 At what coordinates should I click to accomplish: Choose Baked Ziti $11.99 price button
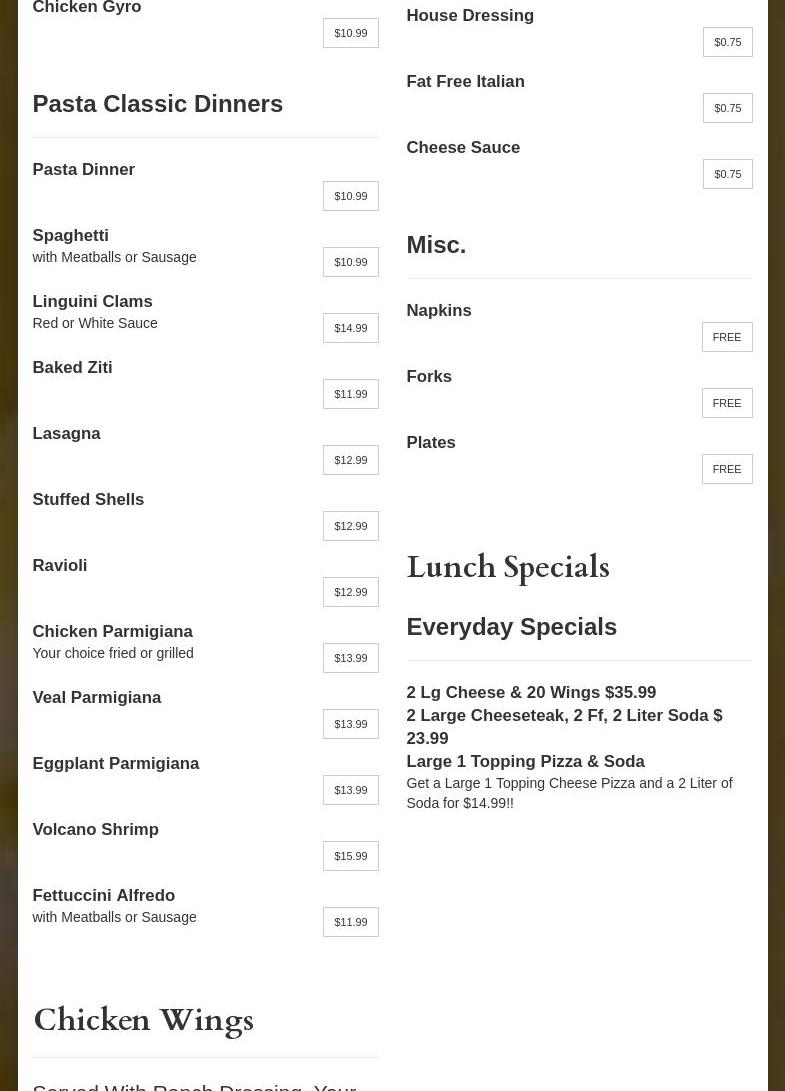tap(350, 394)
